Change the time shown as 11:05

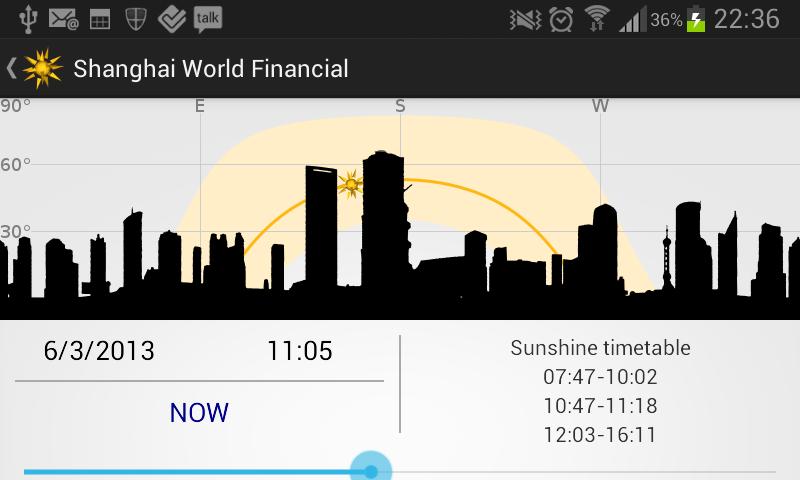(x=299, y=351)
